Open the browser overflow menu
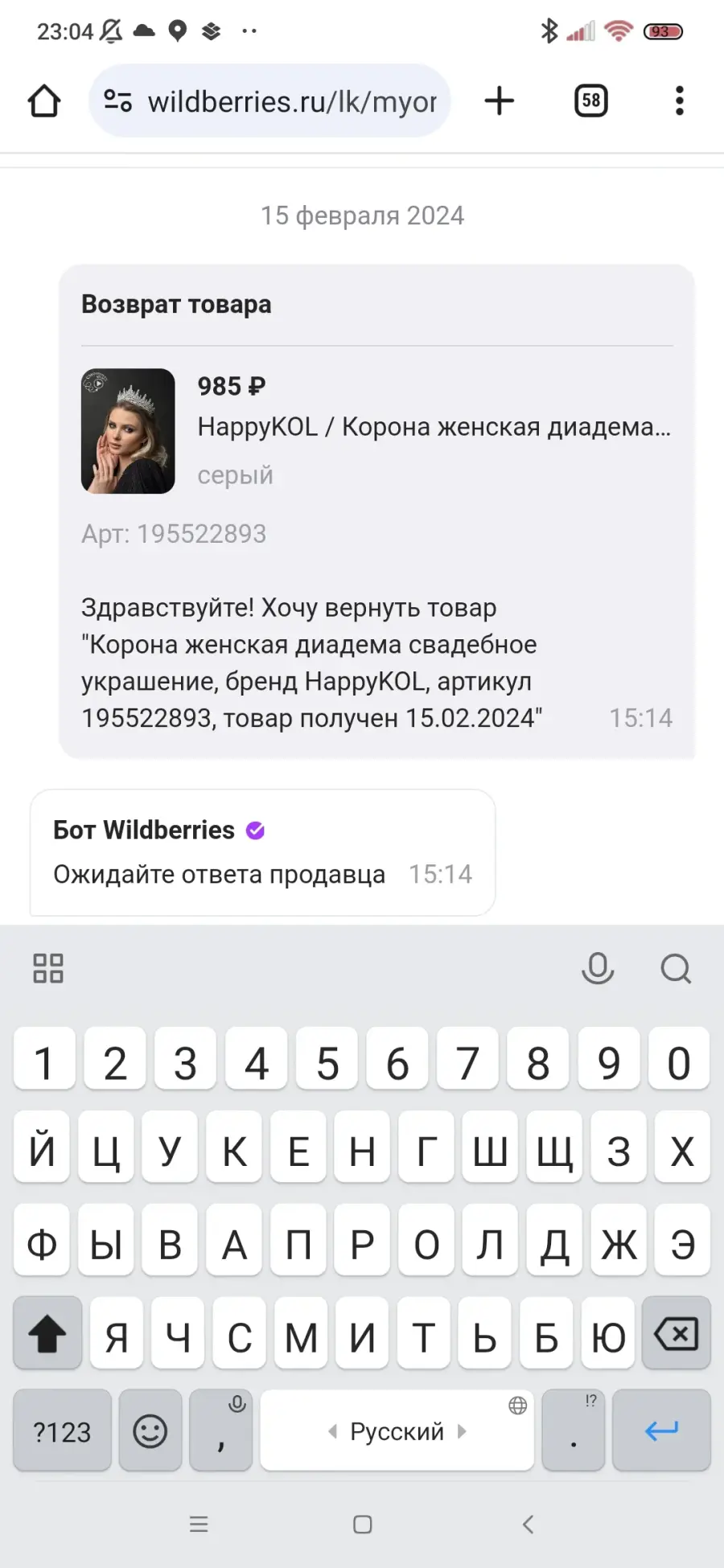The height and width of the screenshot is (1568, 724). (680, 101)
